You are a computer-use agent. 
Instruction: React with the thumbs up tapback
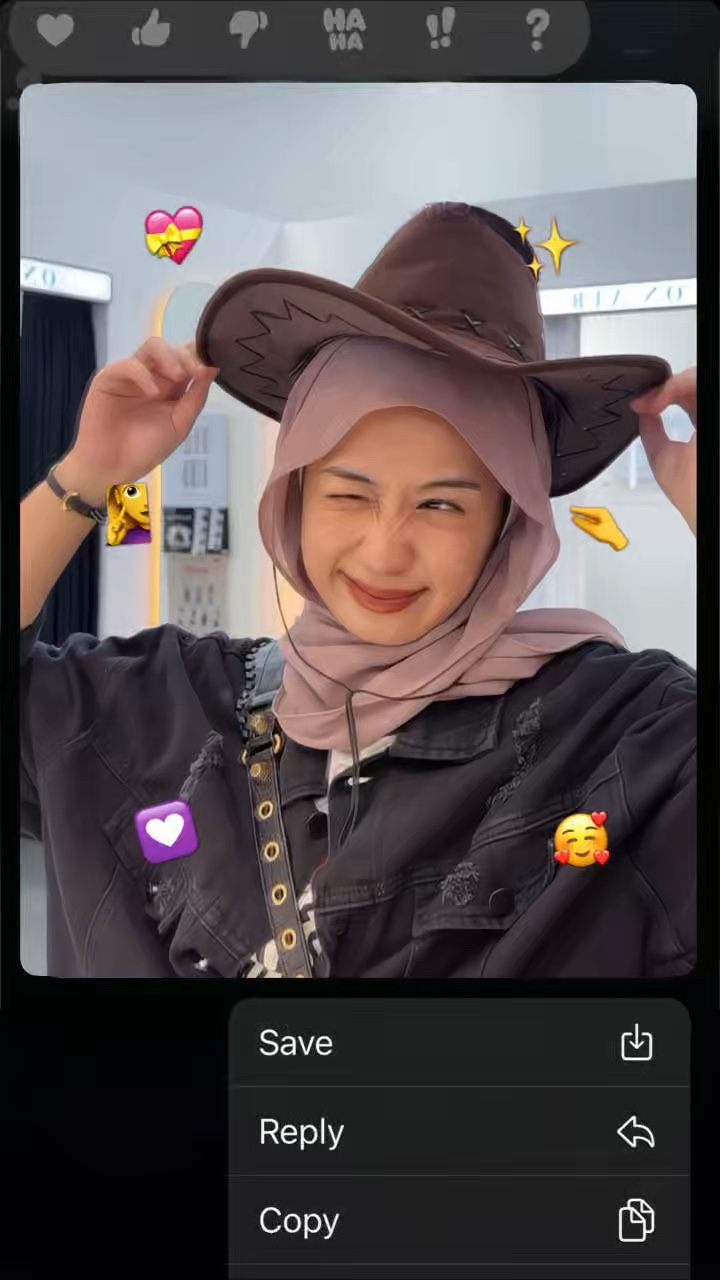tap(151, 30)
